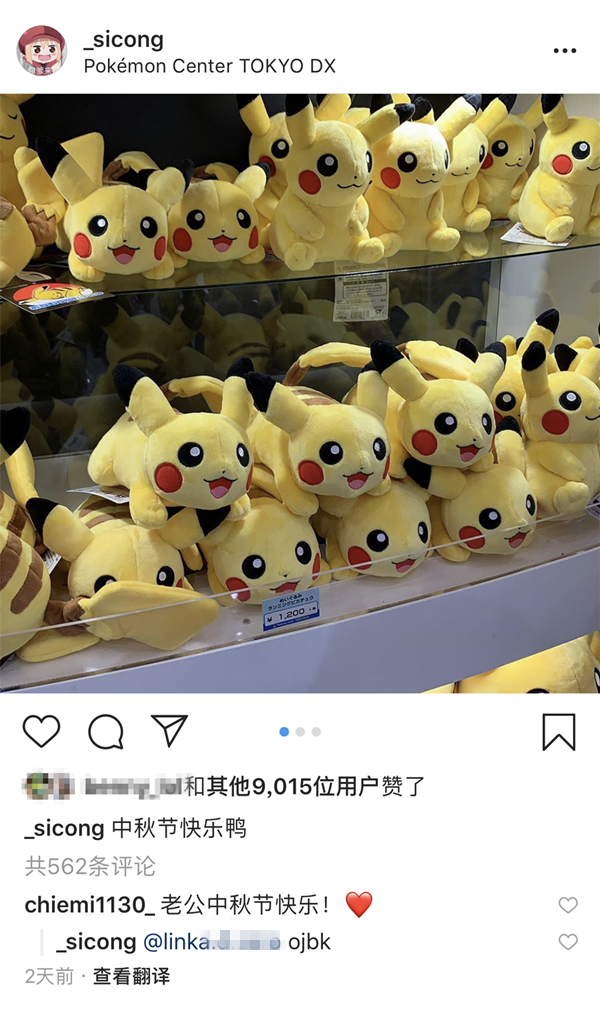
Task: Tap the @linka mention in the reply
Action: tap(212, 942)
